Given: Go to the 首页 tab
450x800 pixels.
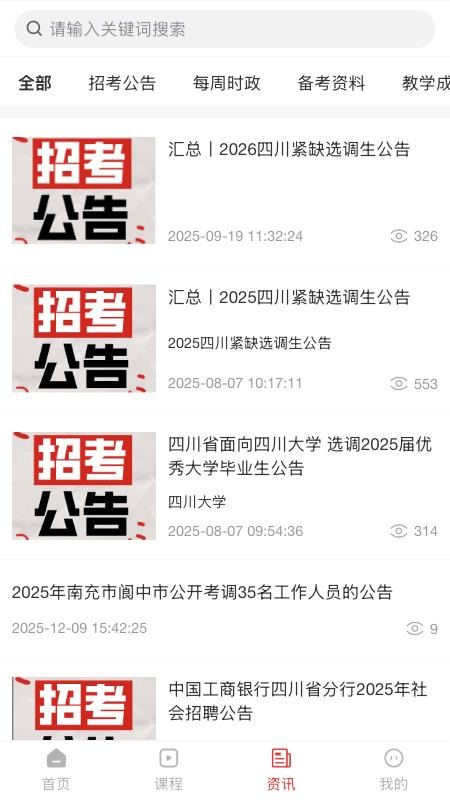Looking at the screenshot, I should (x=56, y=769).
